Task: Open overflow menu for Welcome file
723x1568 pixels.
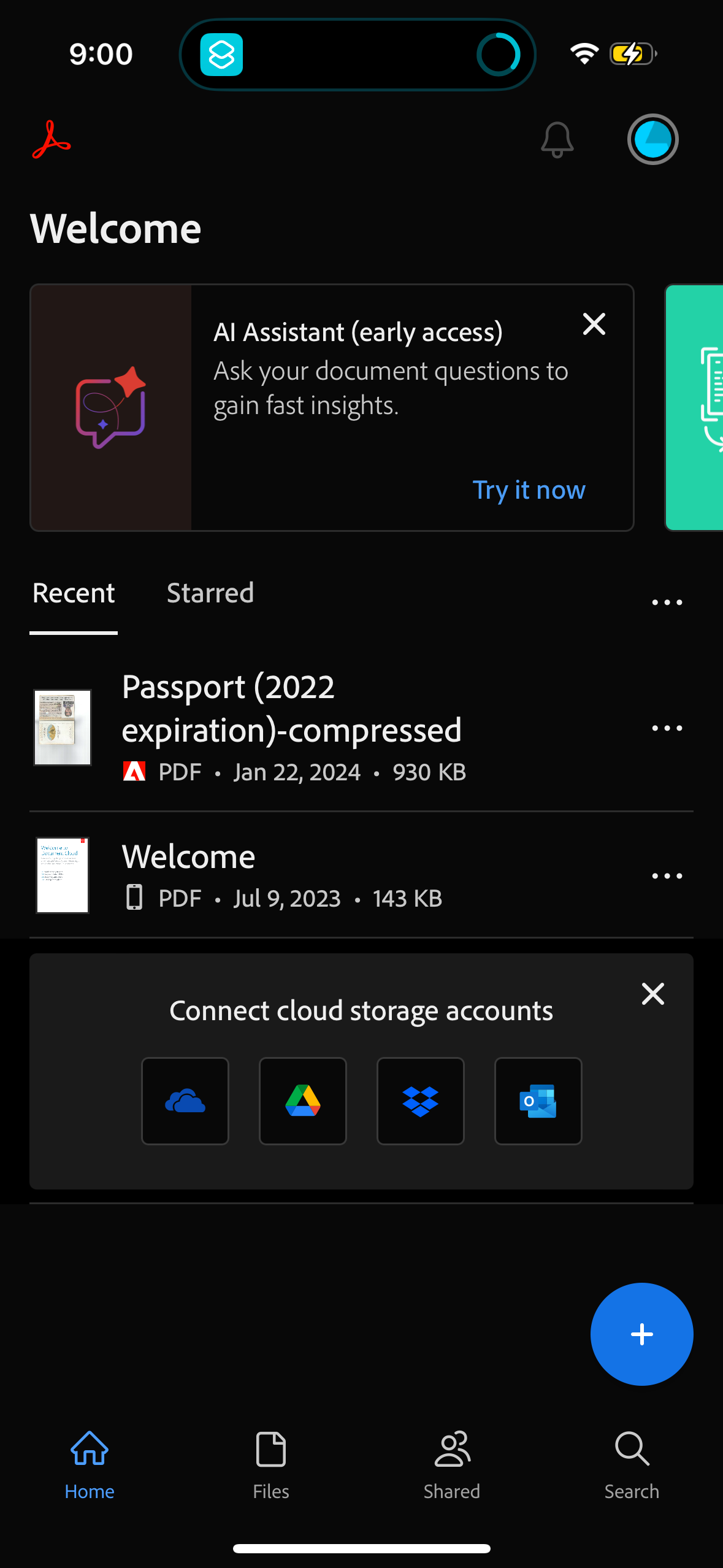Action: (667, 876)
